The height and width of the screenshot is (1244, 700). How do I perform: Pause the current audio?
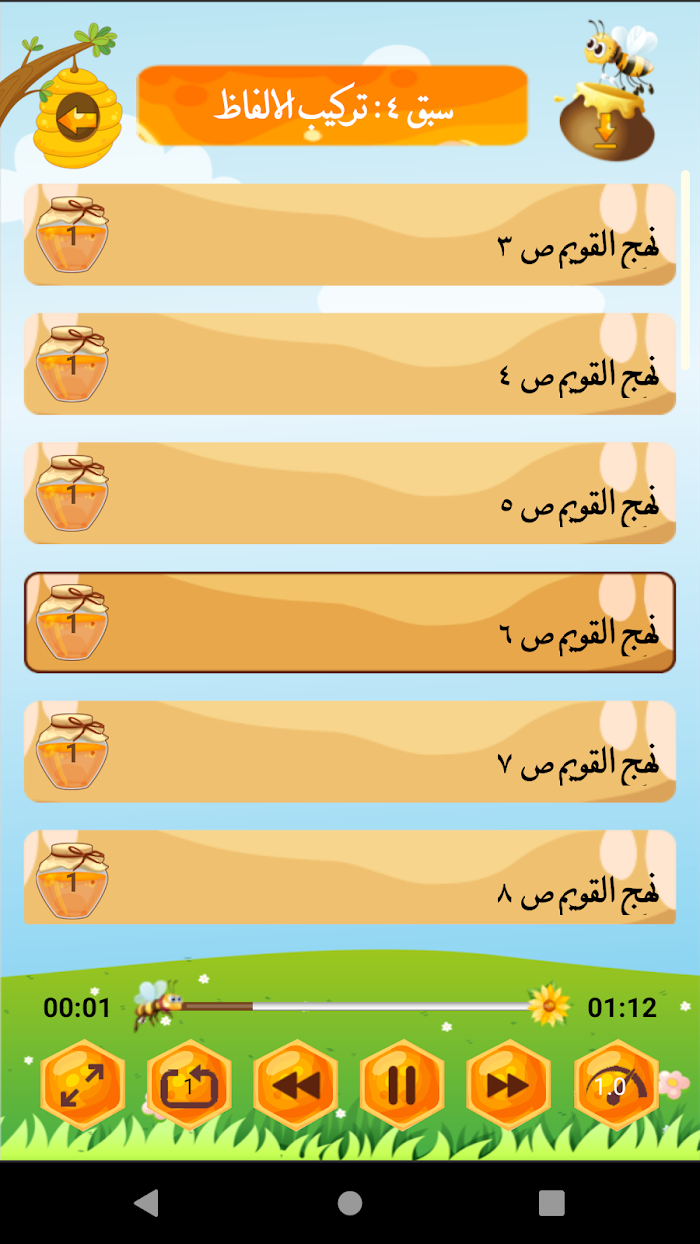[x=402, y=1085]
